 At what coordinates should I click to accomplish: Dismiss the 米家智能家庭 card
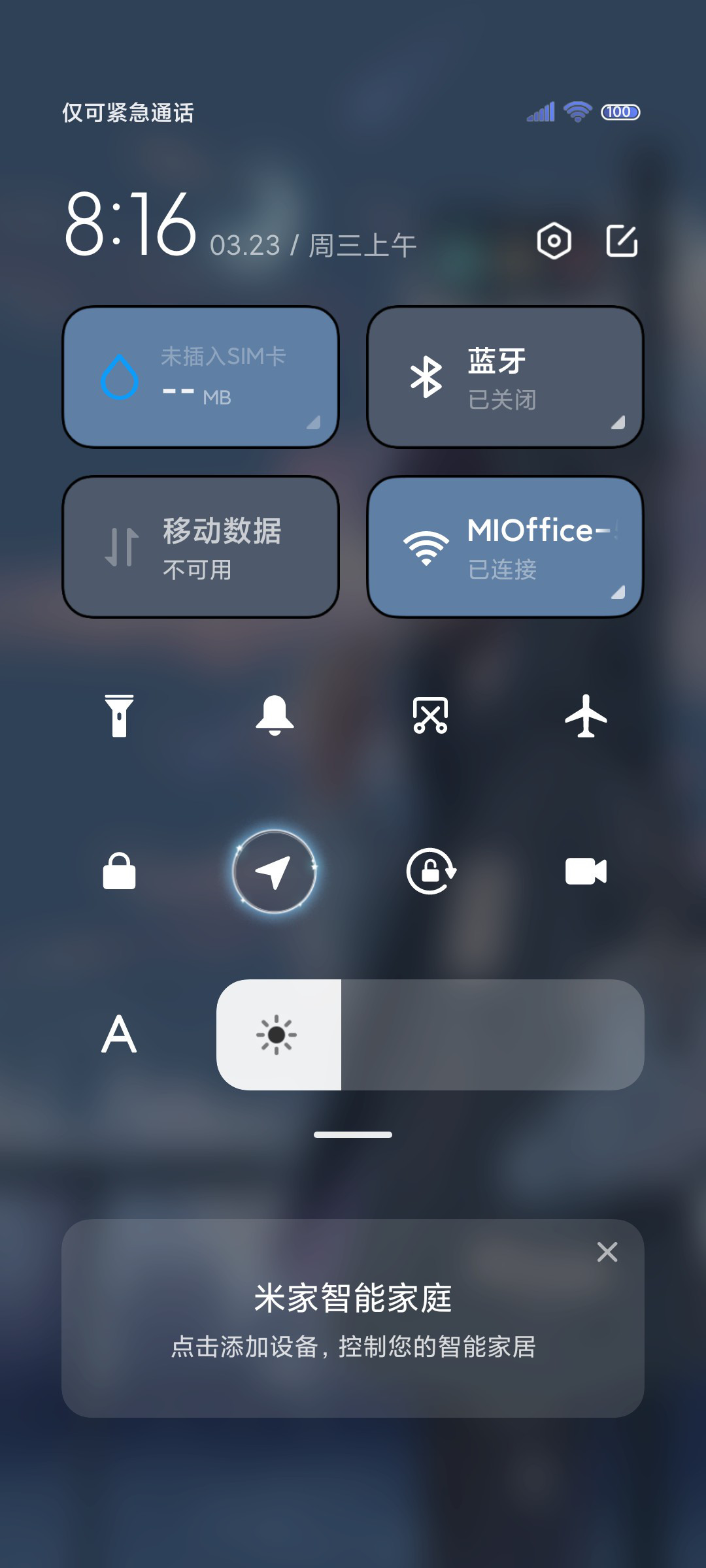pyautogui.click(x=607, y=1252)
